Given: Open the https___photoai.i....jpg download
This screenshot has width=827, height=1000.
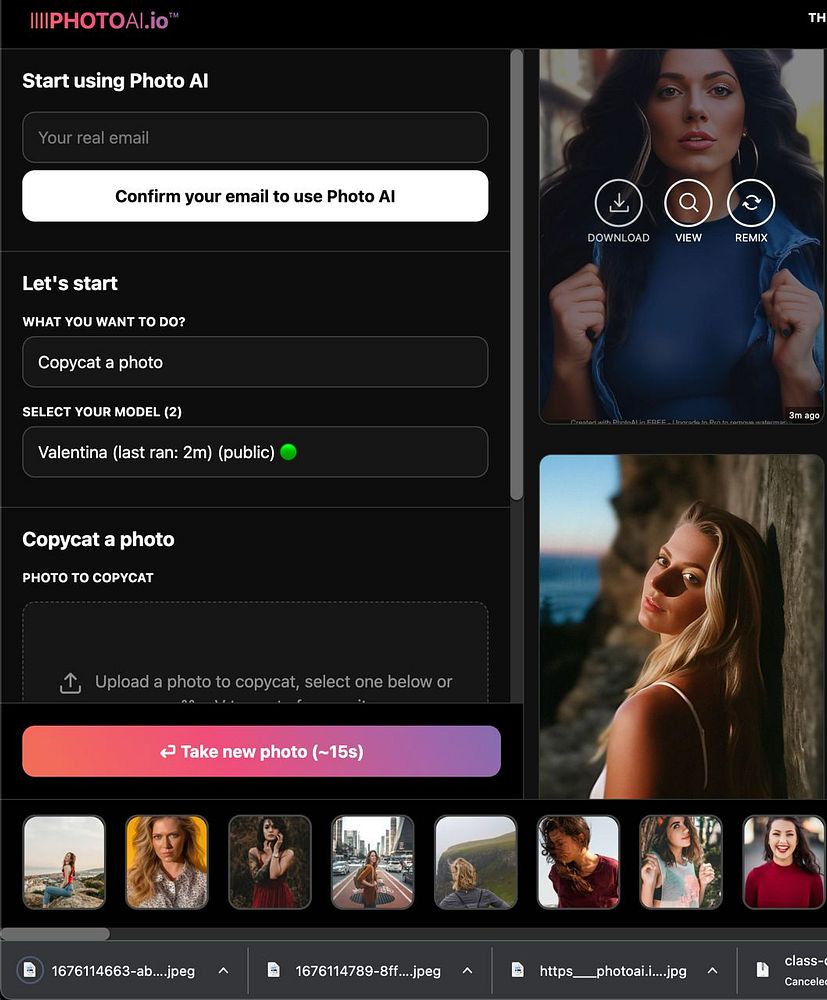Looking at the screenshot, I should point(612,970).
